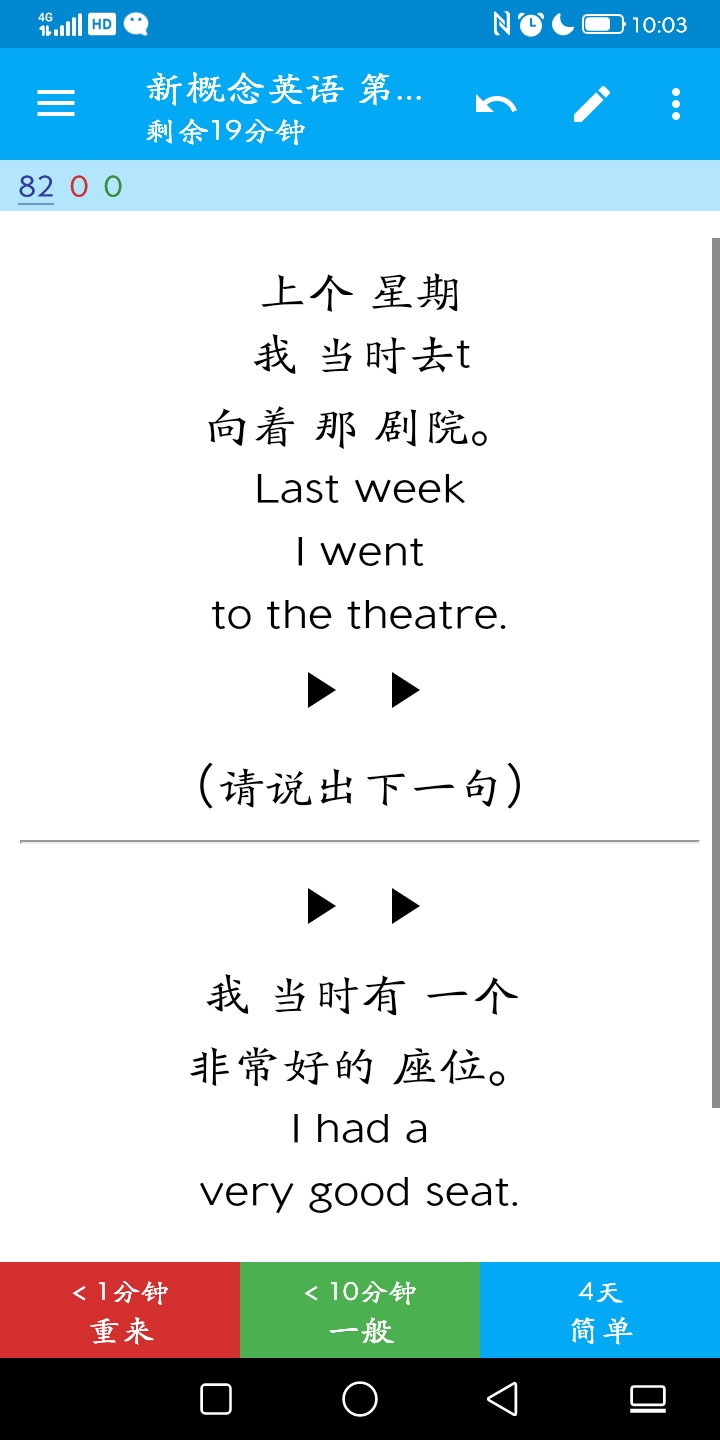Open the navigation drawer menu

56,103
